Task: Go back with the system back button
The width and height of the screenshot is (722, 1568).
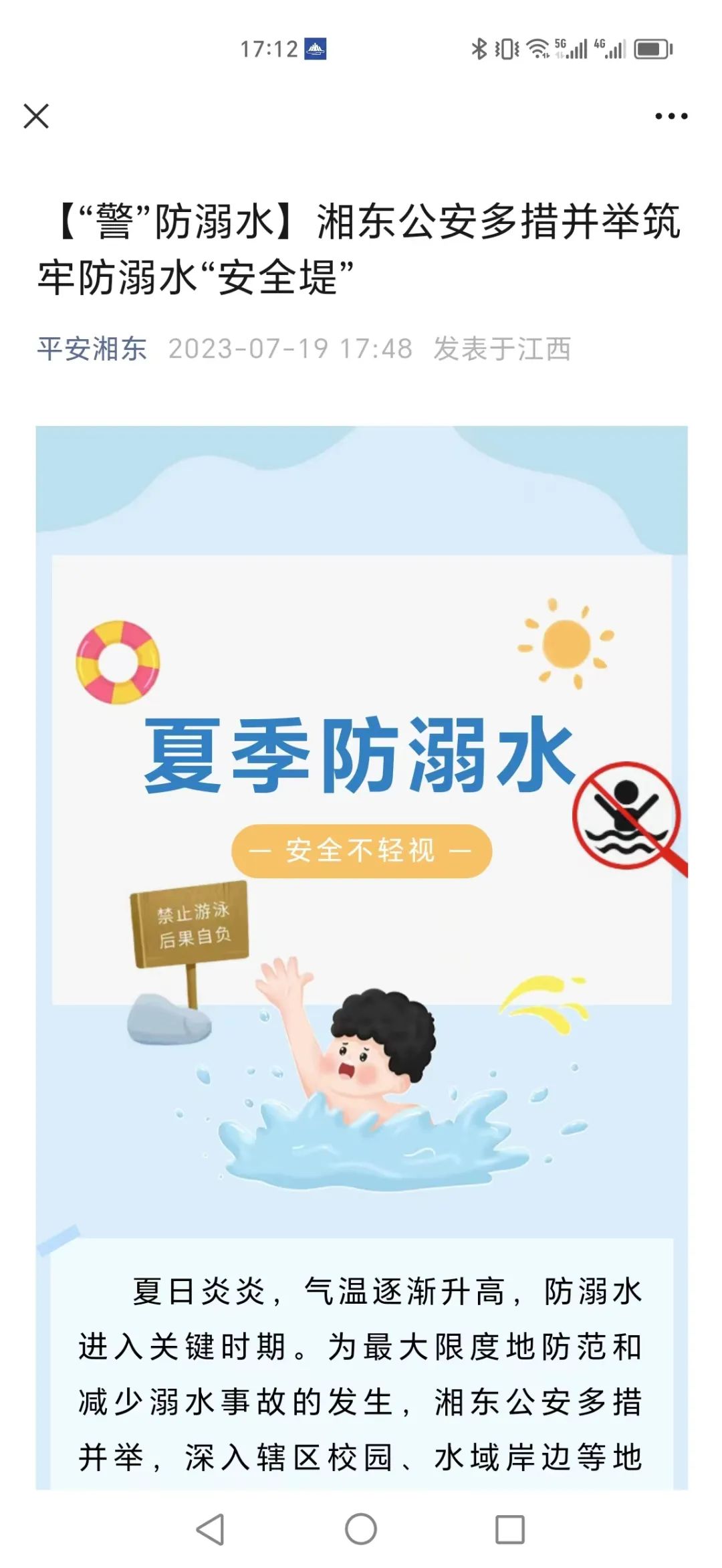Action: point(211,1529)
